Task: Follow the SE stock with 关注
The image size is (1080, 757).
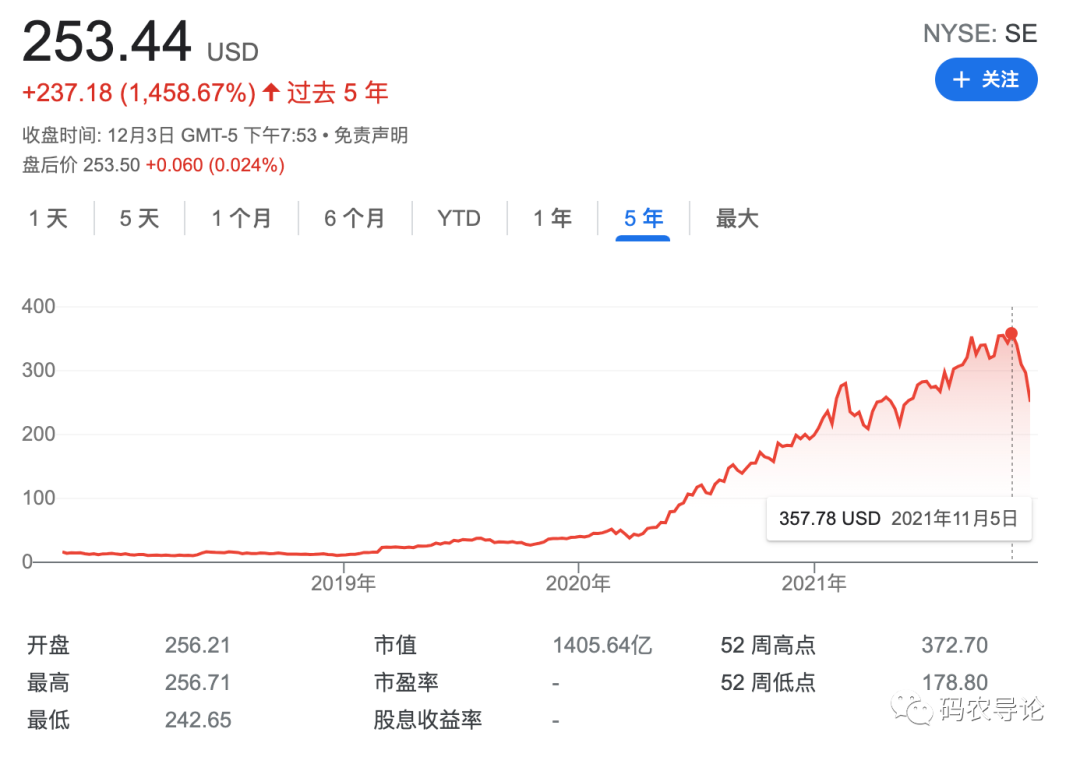Action: pyautogui.click(x=985, y=80)
